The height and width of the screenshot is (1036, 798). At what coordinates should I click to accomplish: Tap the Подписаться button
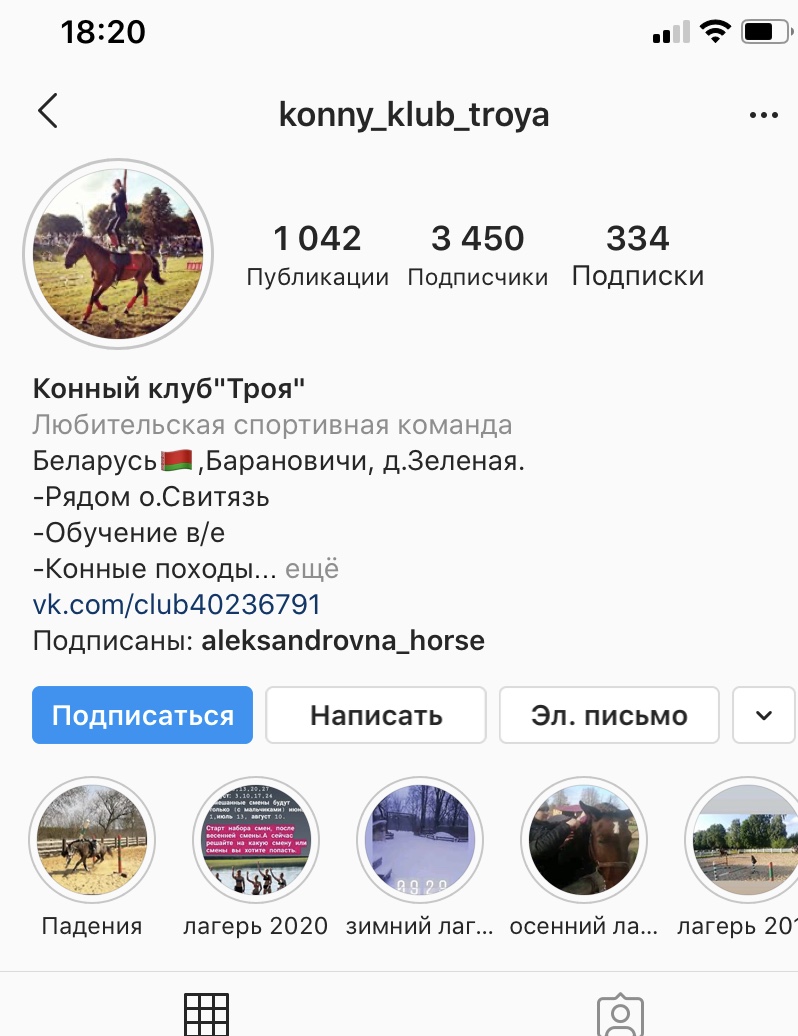(142, 715)
